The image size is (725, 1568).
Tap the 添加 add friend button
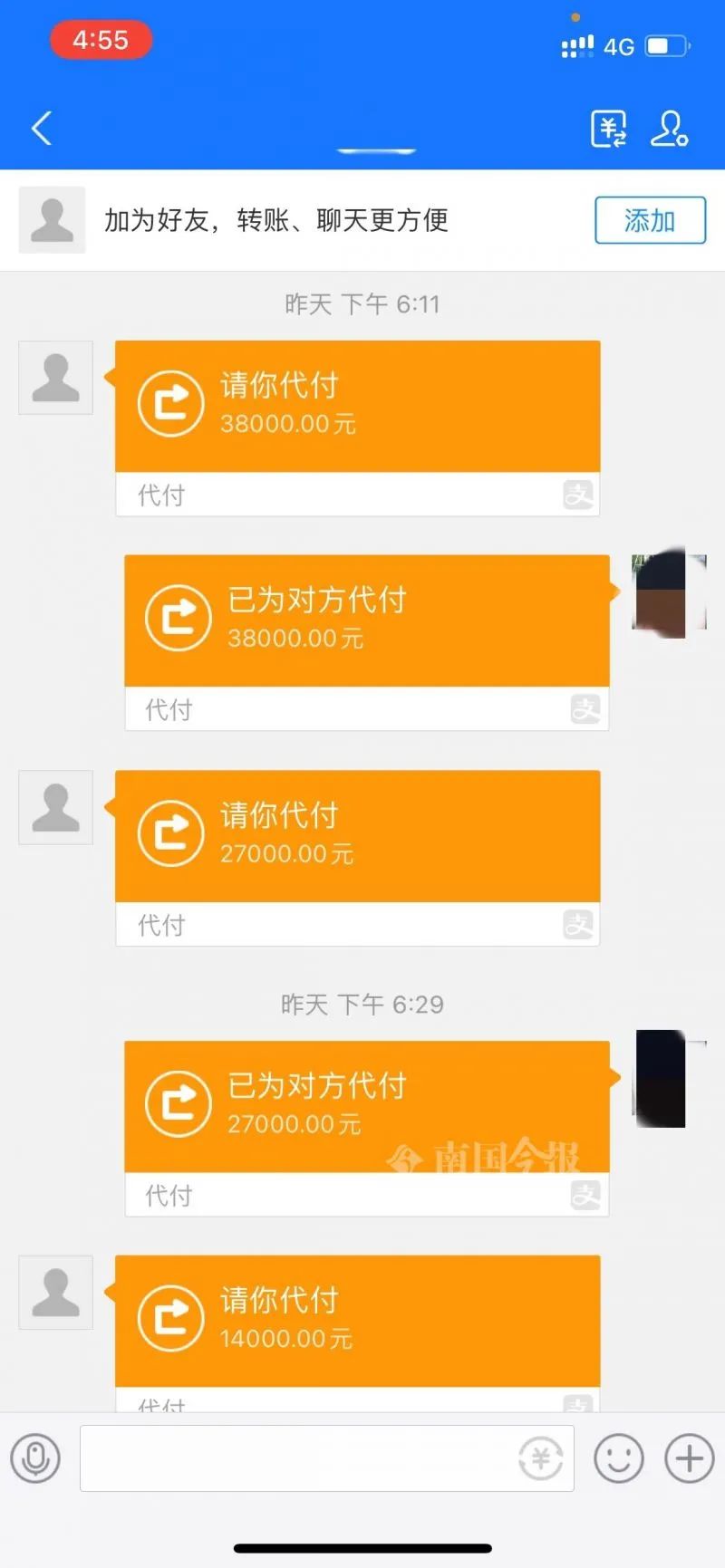pyautogui.click(x=650, y=220)
